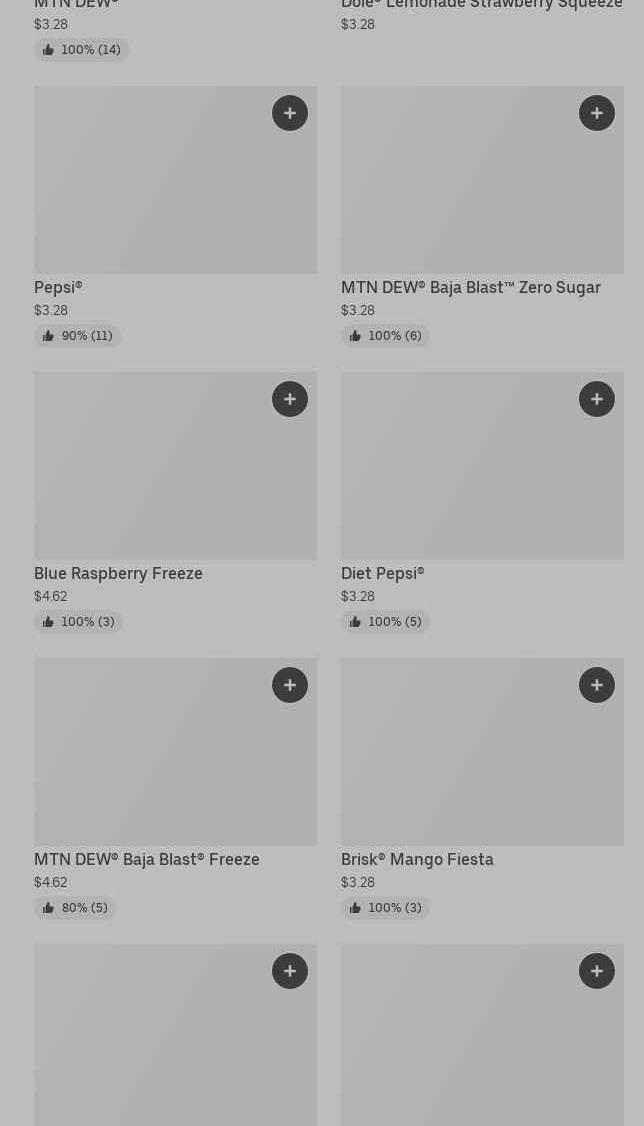Add Diet Pepsi to the order
This screenshot has height=1126, width=644.
[x=597, y=399]
